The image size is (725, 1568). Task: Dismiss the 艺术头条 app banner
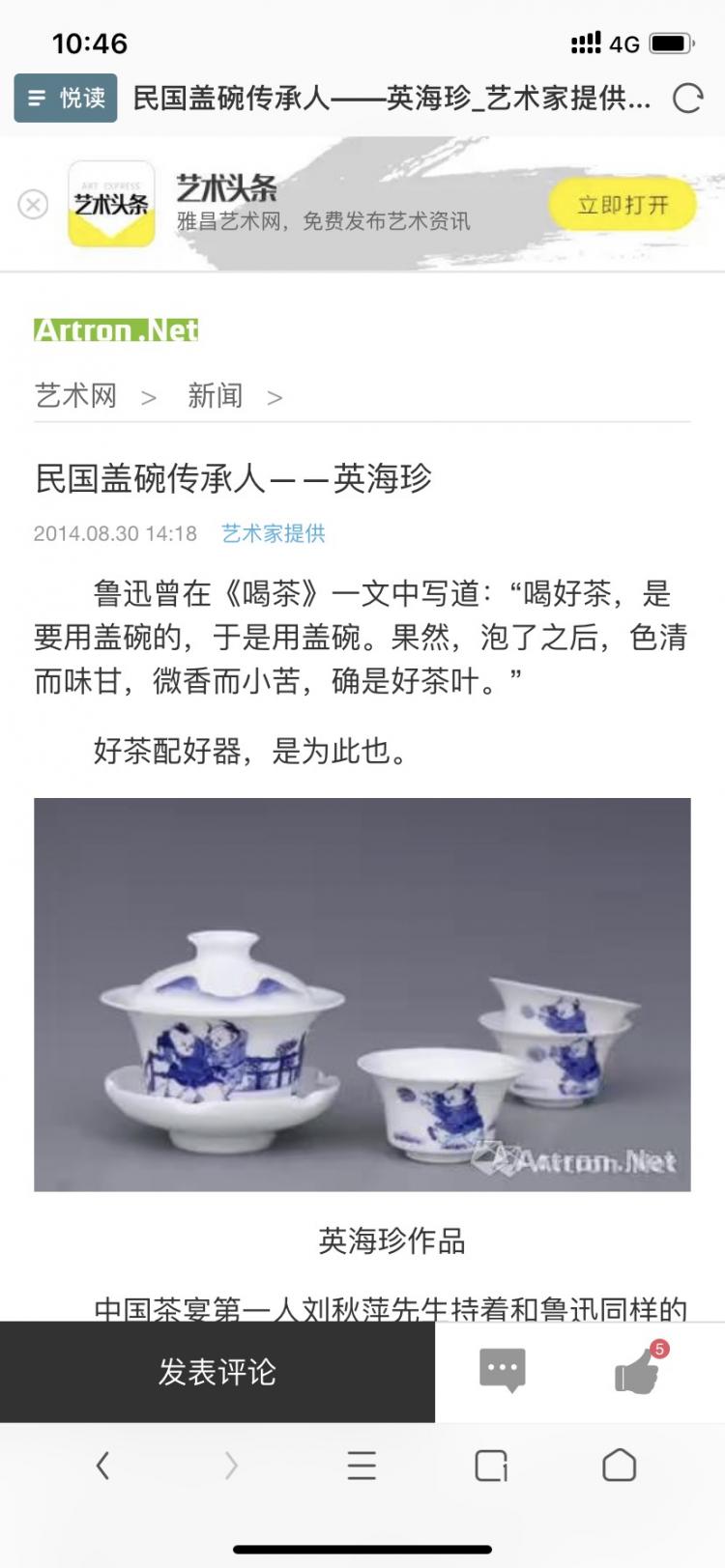click(x=33, y=204)
